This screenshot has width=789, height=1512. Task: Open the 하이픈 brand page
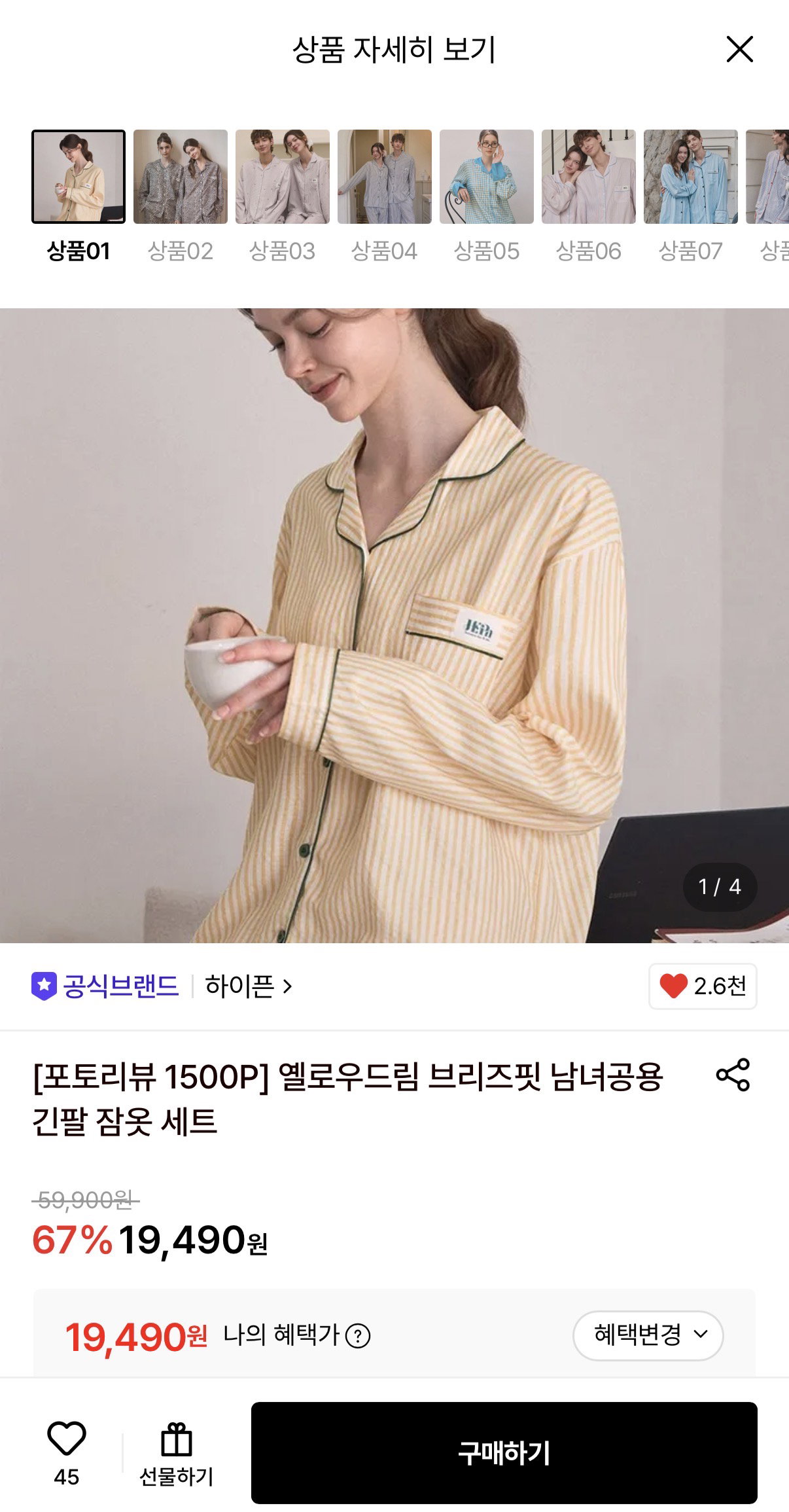[x=249, y=986]
